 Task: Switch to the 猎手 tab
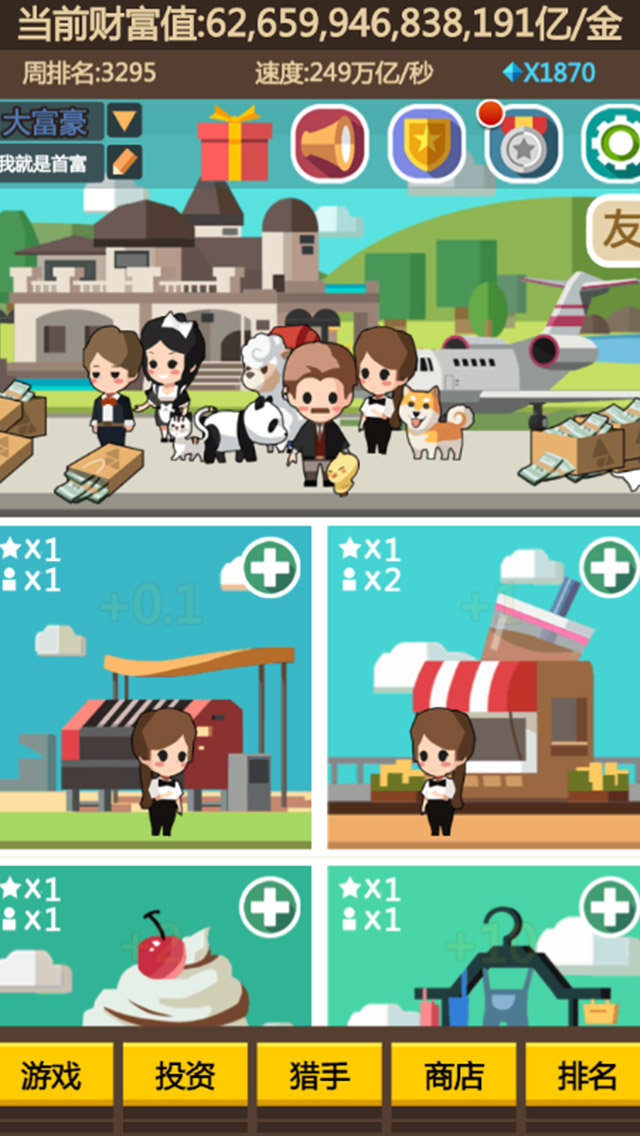click(x=319, y=1077)
